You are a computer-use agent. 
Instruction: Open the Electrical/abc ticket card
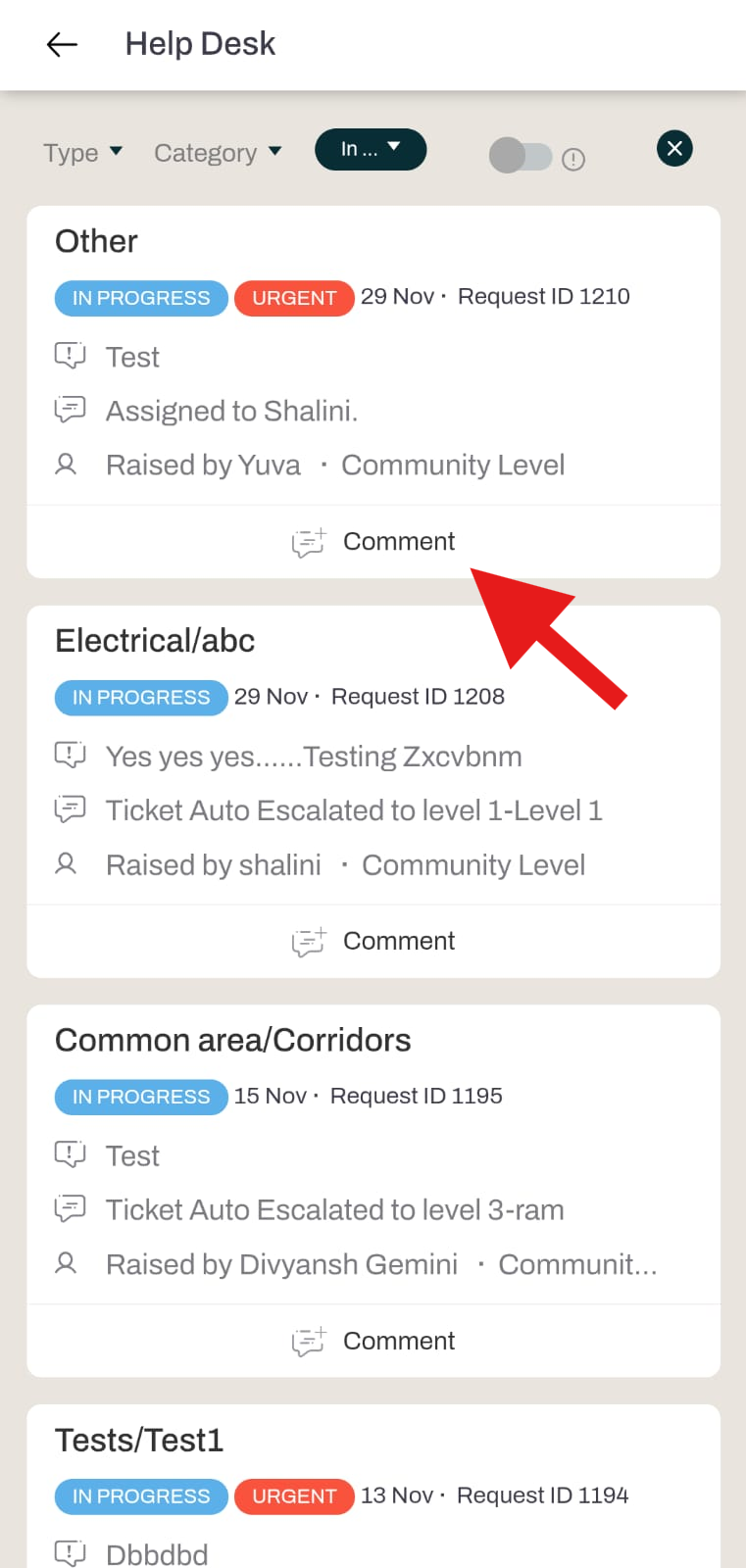tap(155, 640)
